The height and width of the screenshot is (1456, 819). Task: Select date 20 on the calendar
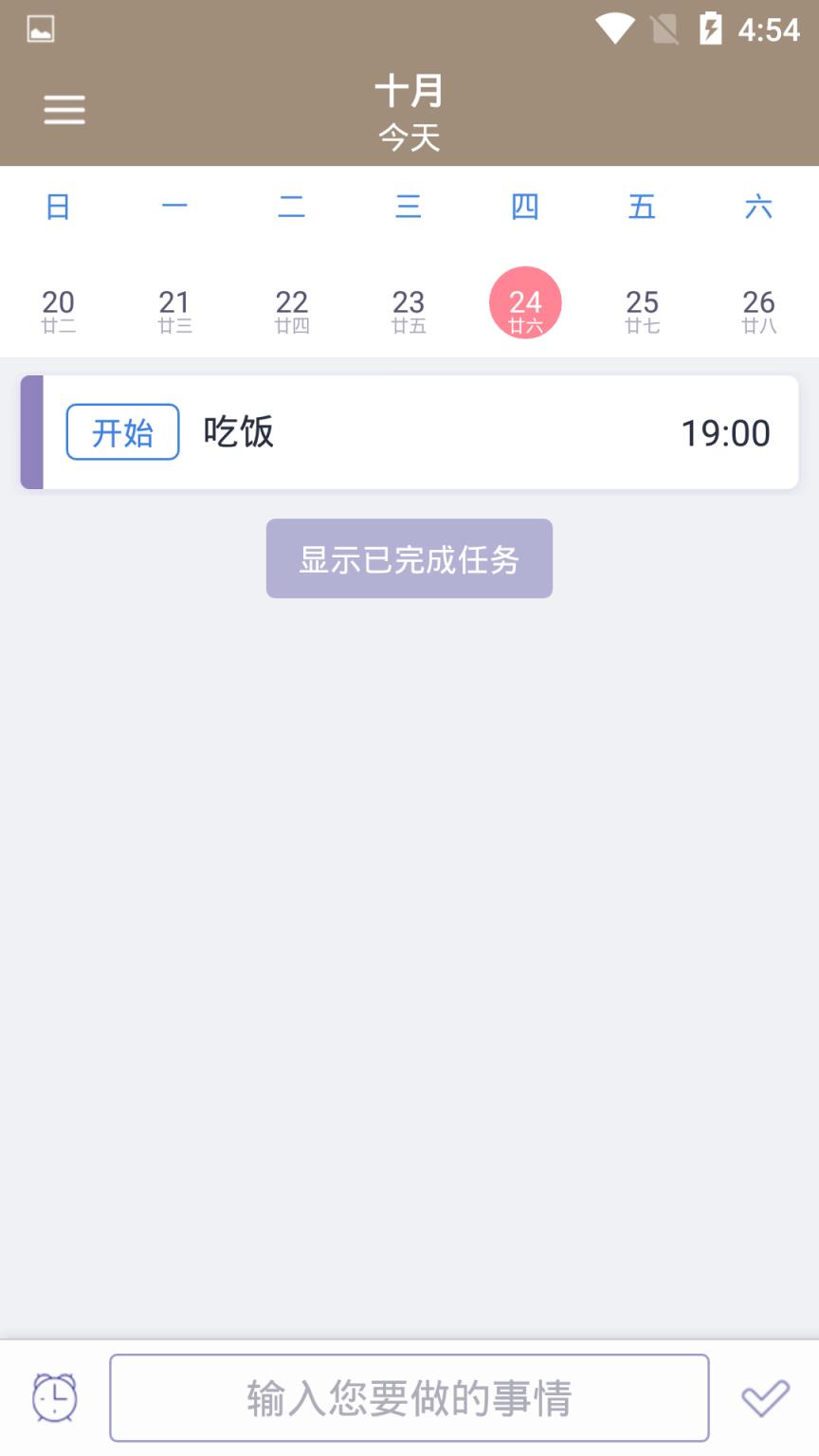[58, 309]
